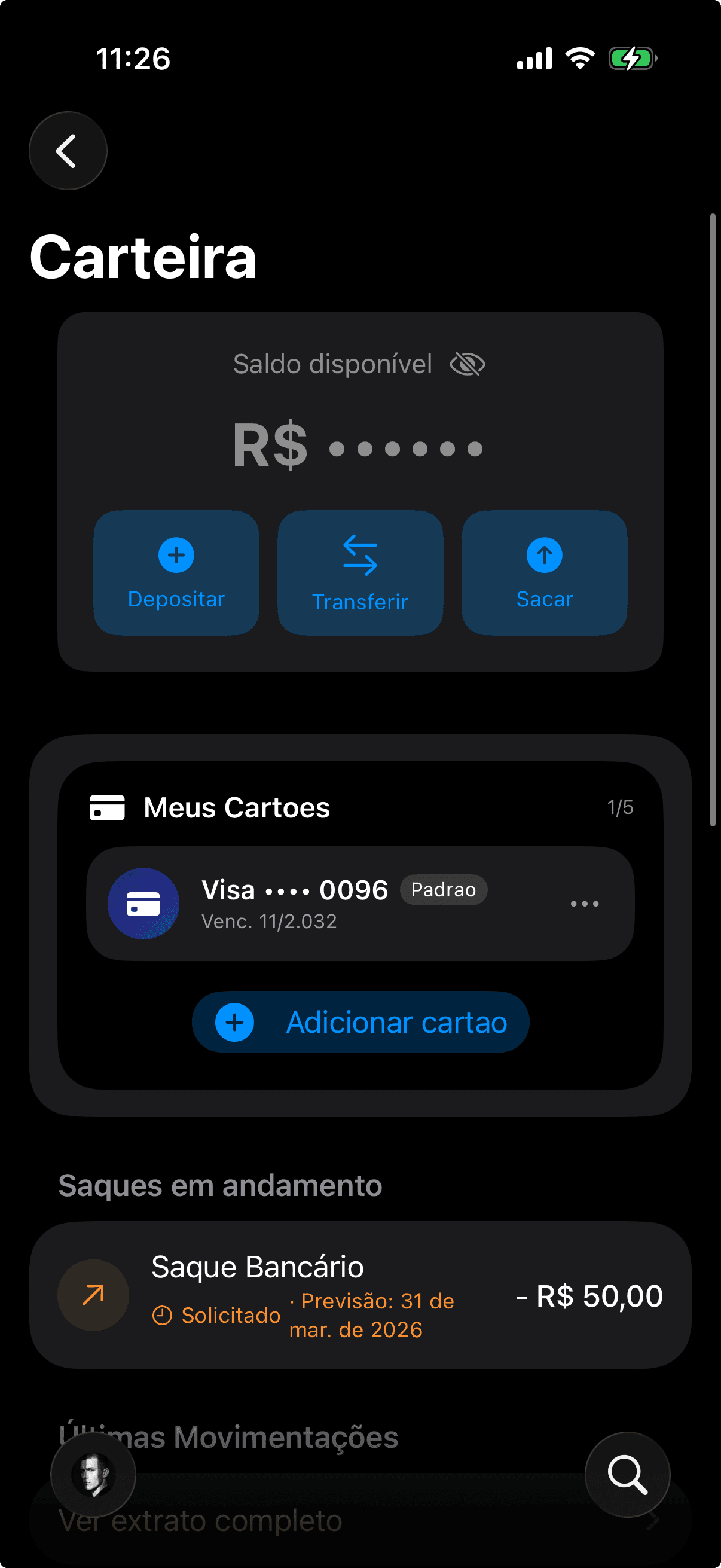The height and width of the screenshot is (1568, 721).
Task: Click the Saque Bancário outgoing arrow icon
Action: pos(93,1295)
